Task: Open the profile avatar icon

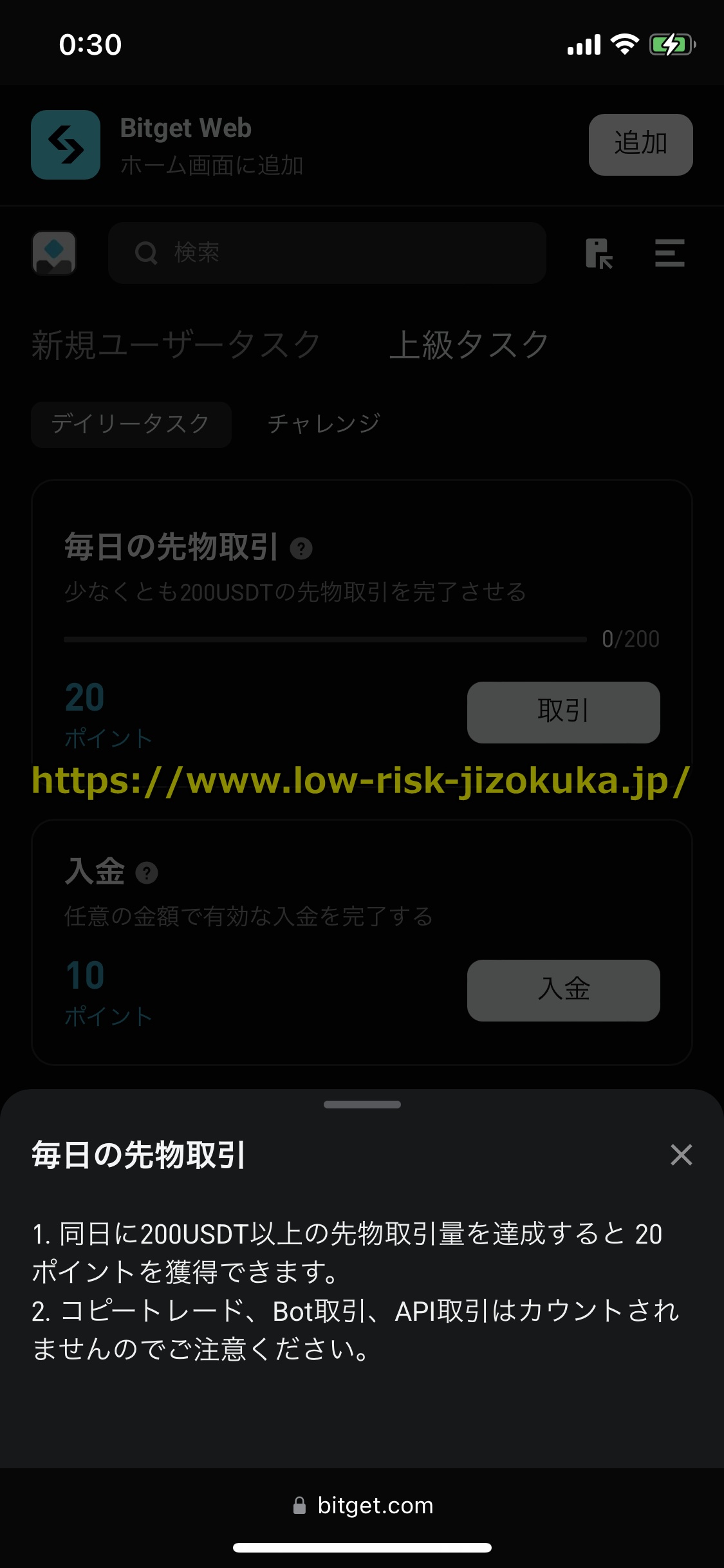Action: click(x=53, y=252)
